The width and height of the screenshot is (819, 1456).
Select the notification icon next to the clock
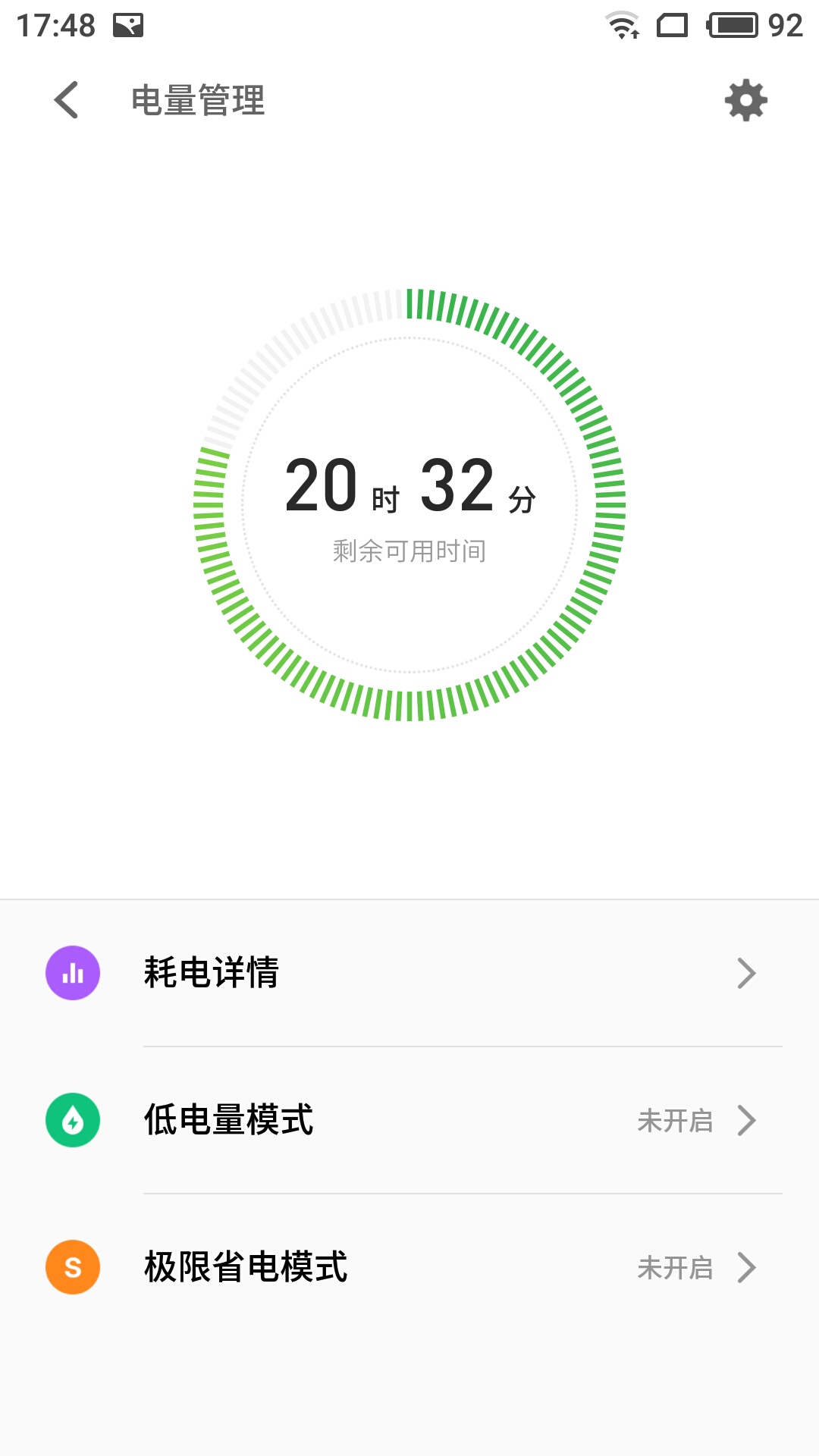click(129, 25)
